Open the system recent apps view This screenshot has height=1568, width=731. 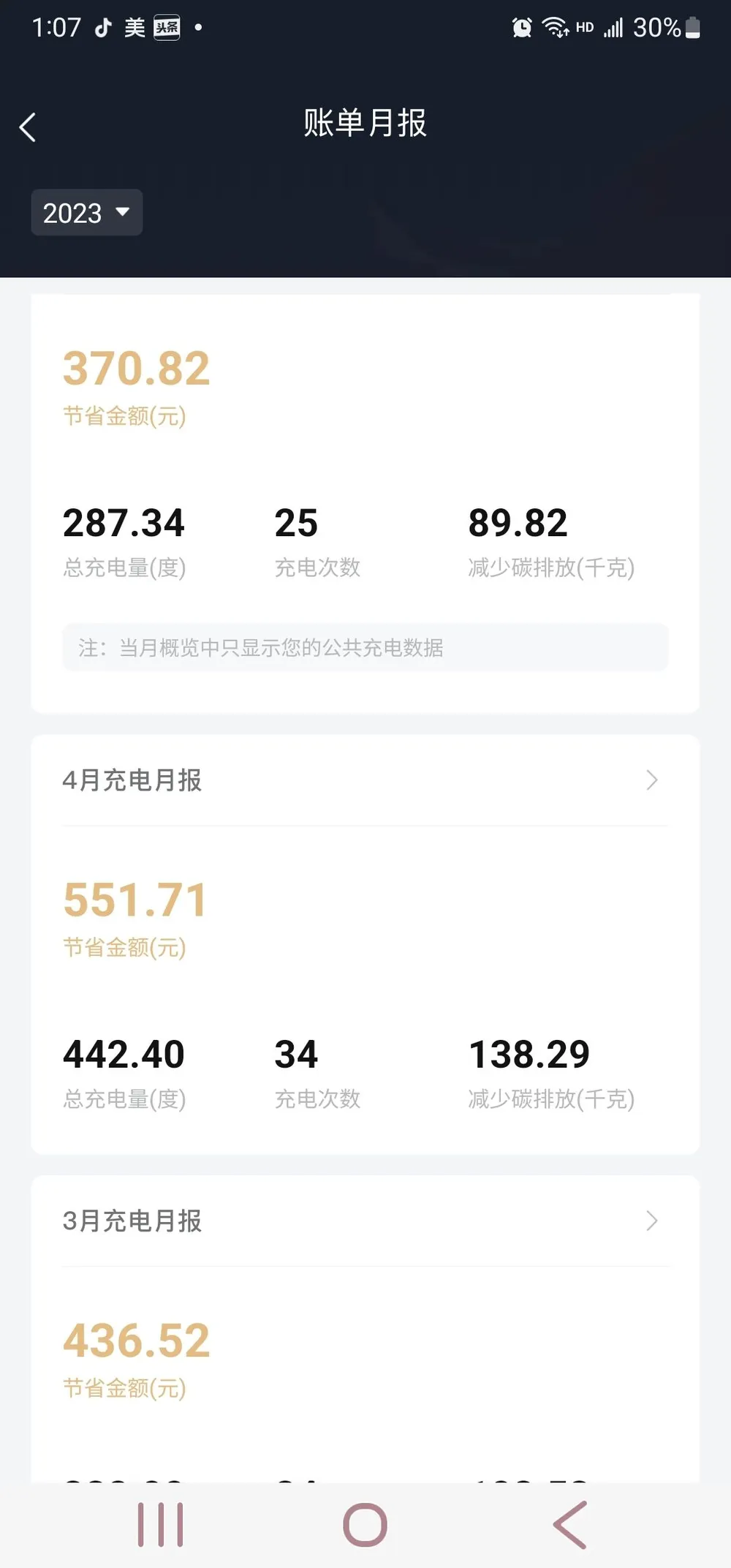161,1525
